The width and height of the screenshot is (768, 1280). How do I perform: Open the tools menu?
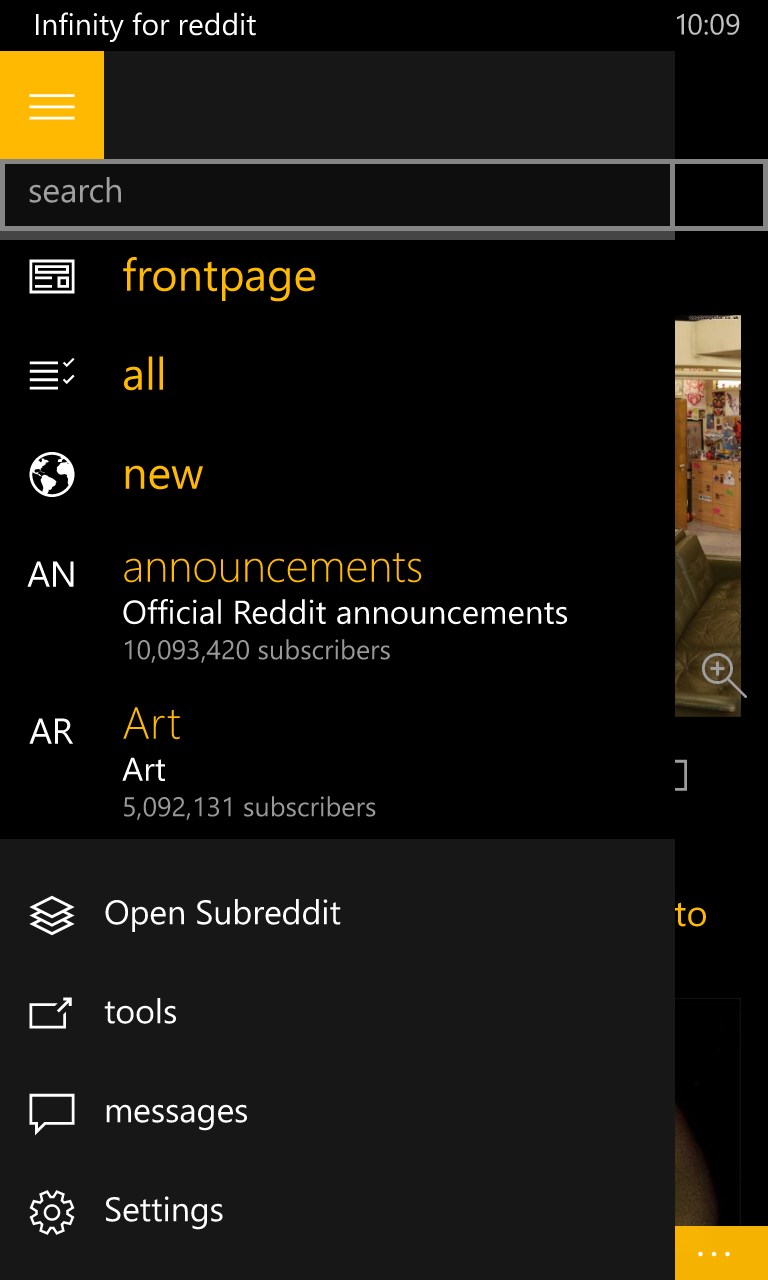140,1013
